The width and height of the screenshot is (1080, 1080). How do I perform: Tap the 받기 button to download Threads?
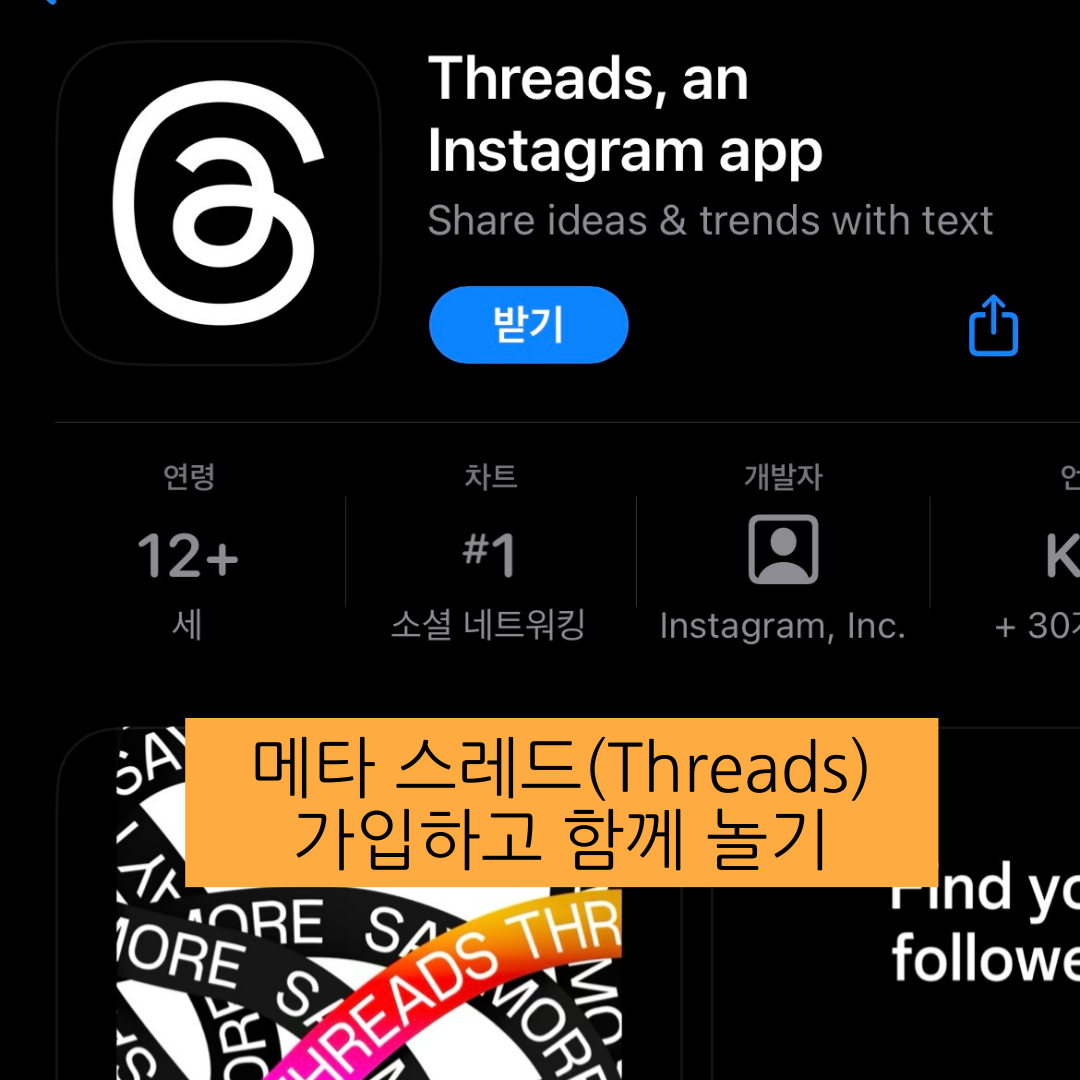[528, 324]
